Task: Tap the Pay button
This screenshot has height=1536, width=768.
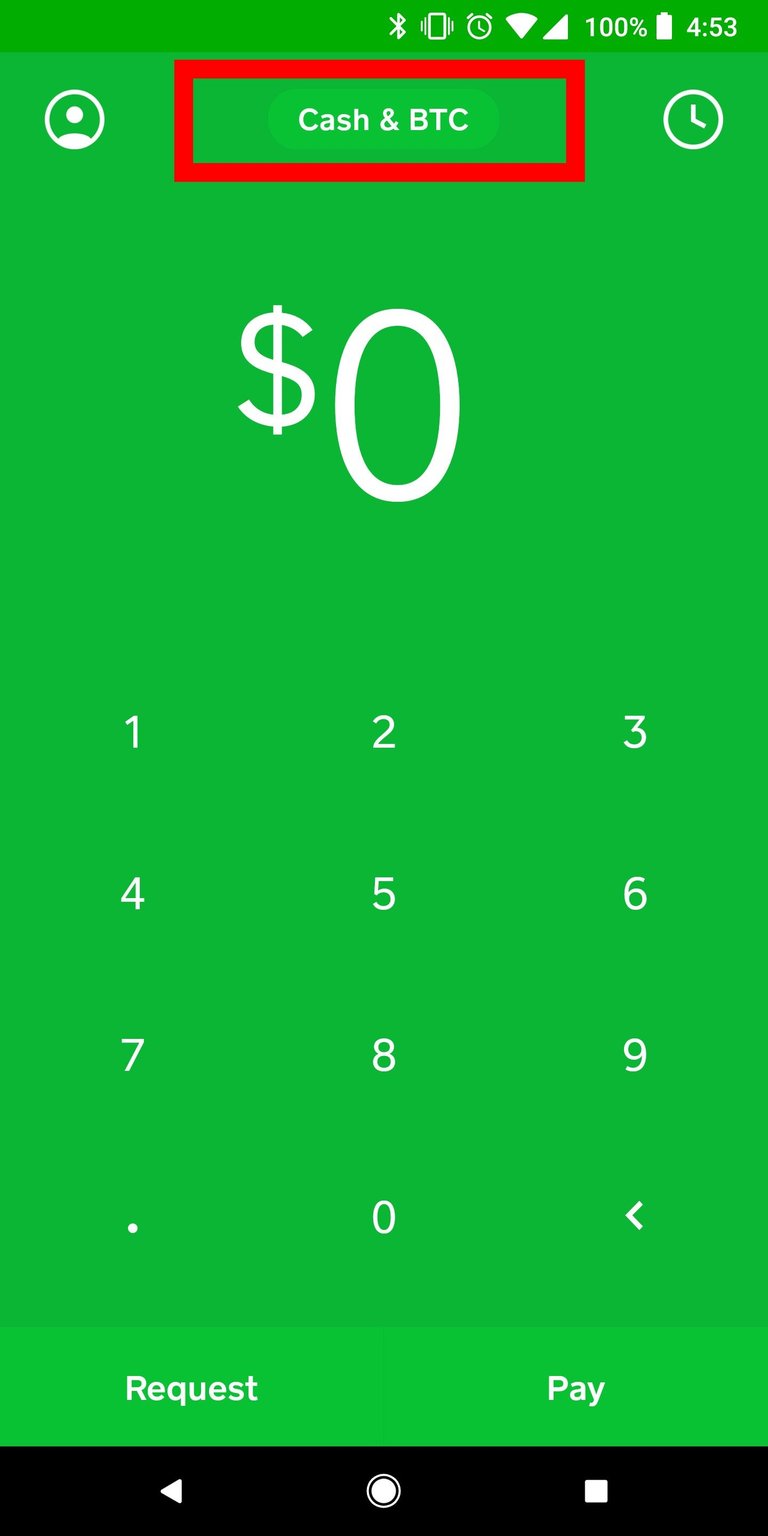Action: pyautogui.click(x=576, y=1387)
